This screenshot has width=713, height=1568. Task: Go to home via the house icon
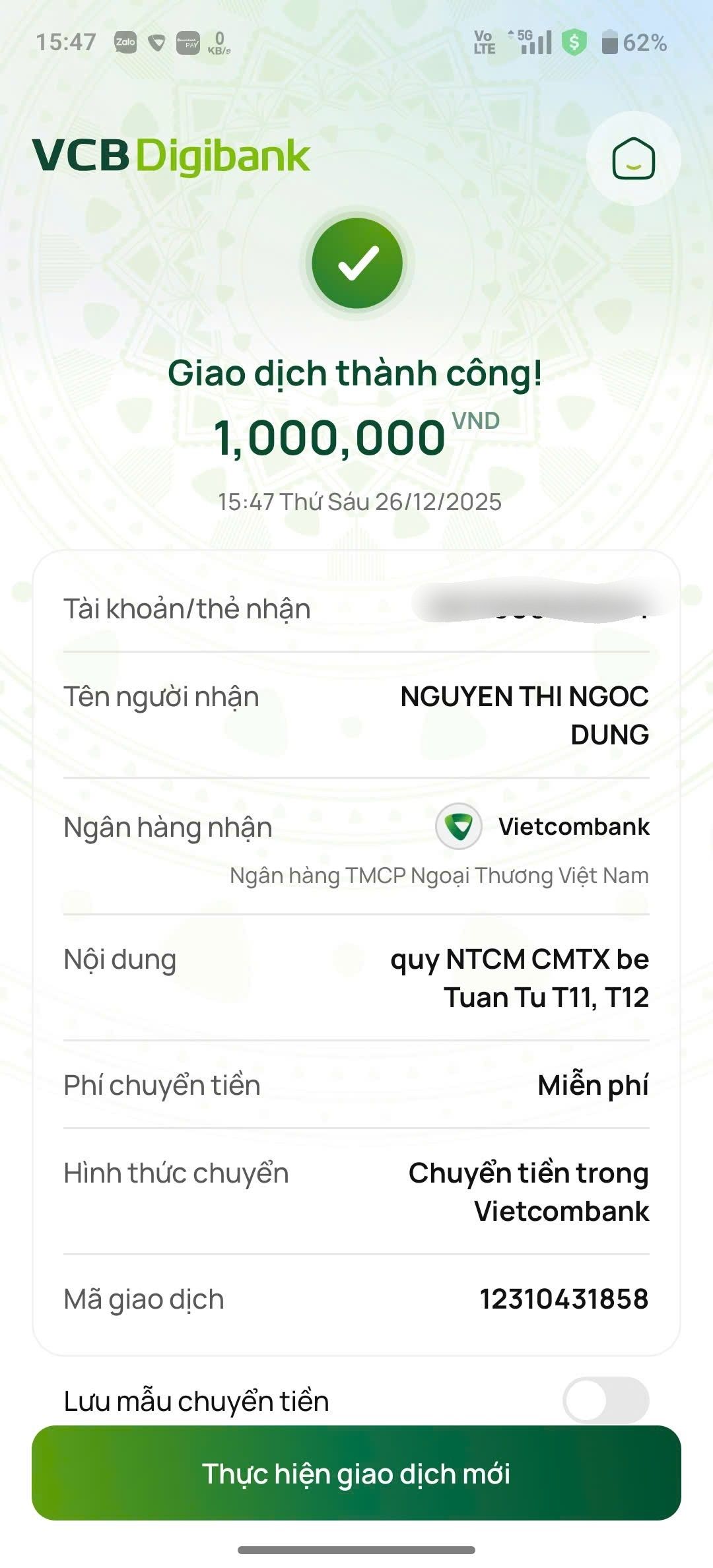pyautogui.click(x=633, y=158)
